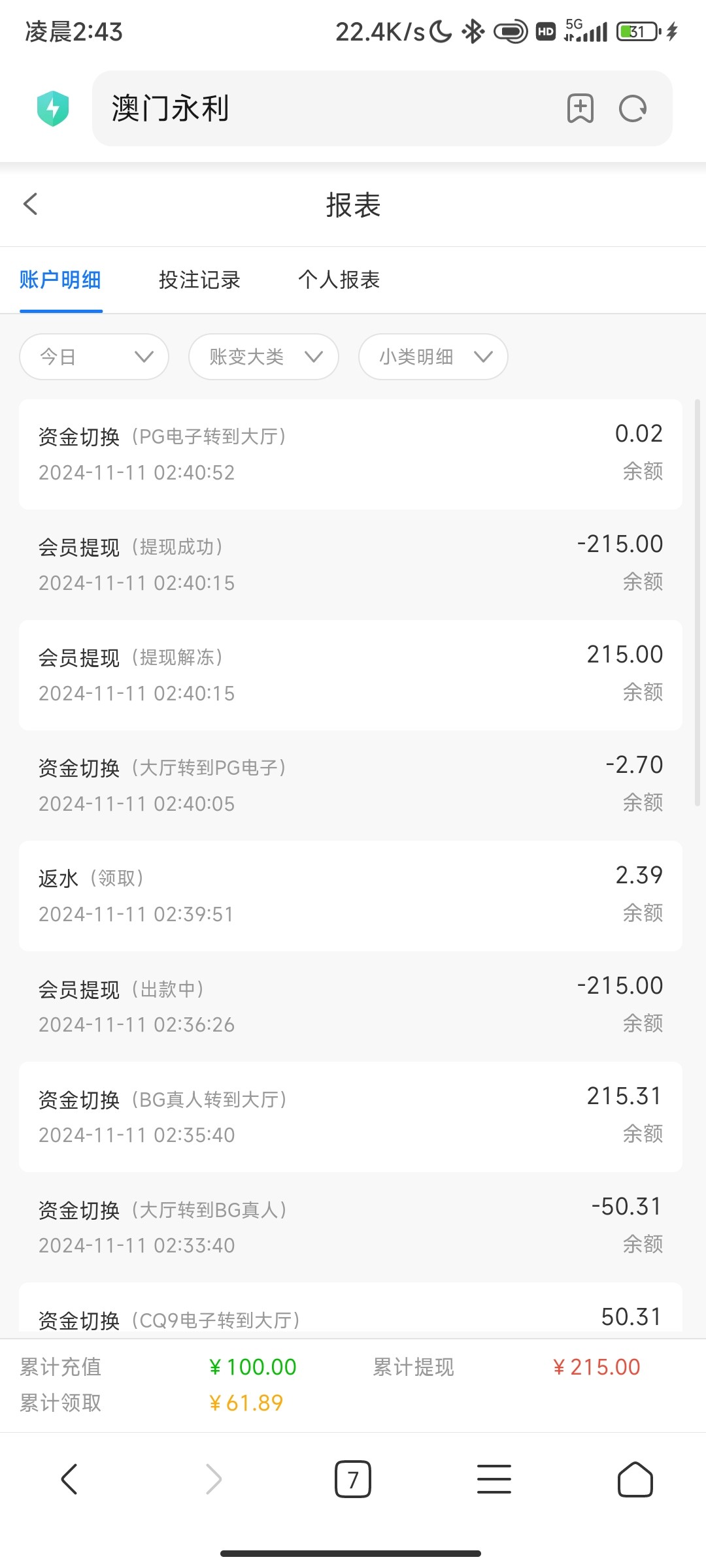Switch to the 投注记录 tab
This screenshot has width=706, height=1568.
[x=200, y=280]
